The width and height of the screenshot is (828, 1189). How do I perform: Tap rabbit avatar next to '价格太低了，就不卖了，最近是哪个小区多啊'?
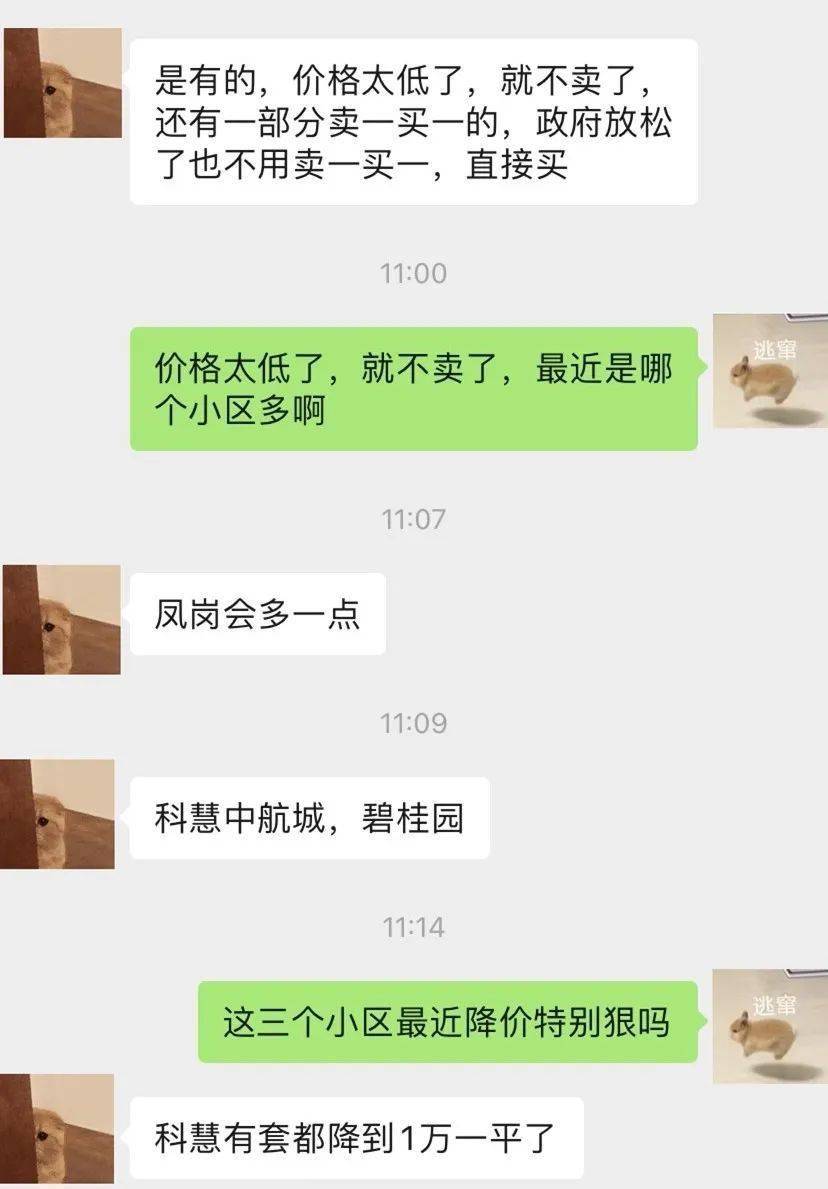click(769, 371)
